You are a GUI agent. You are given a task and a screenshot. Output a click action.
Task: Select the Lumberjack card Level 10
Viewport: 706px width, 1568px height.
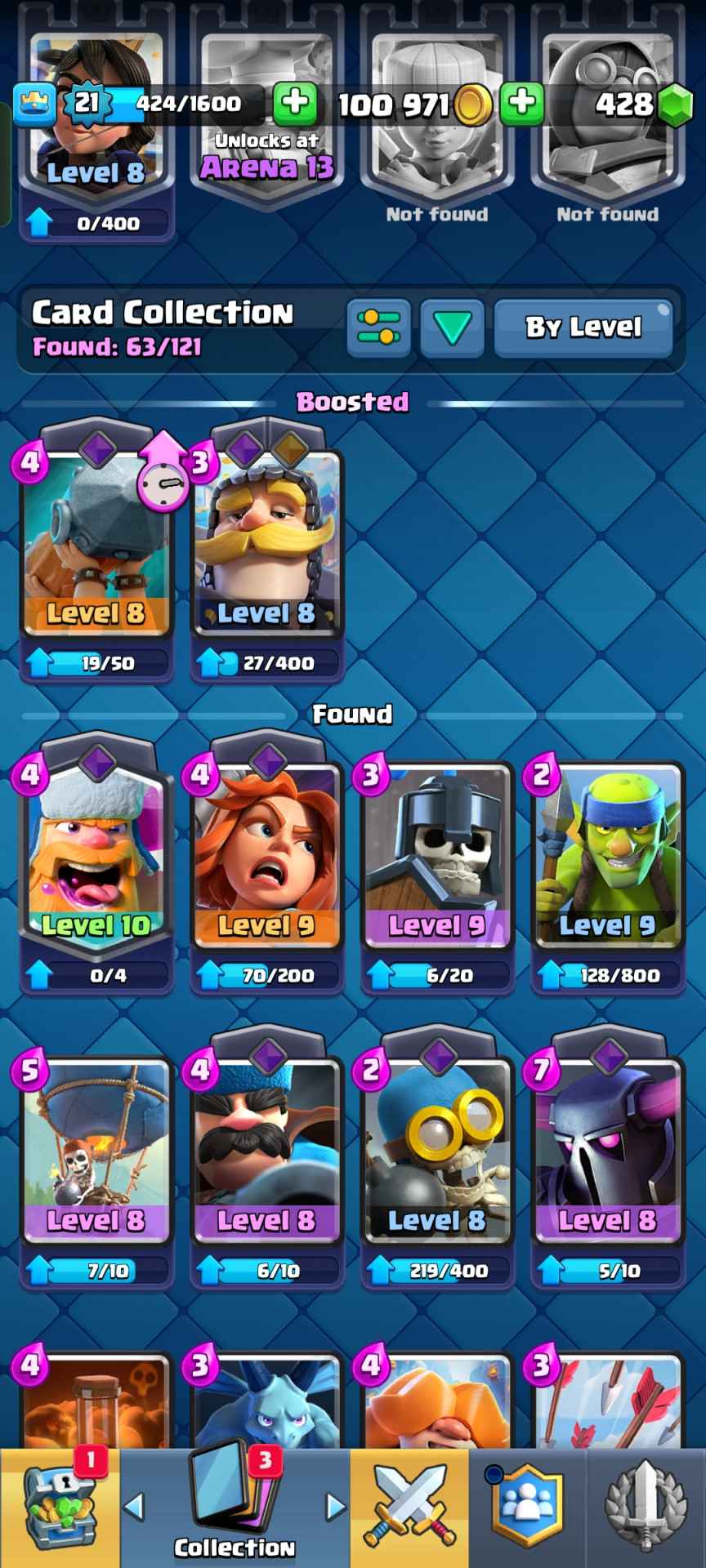(96, 857)
